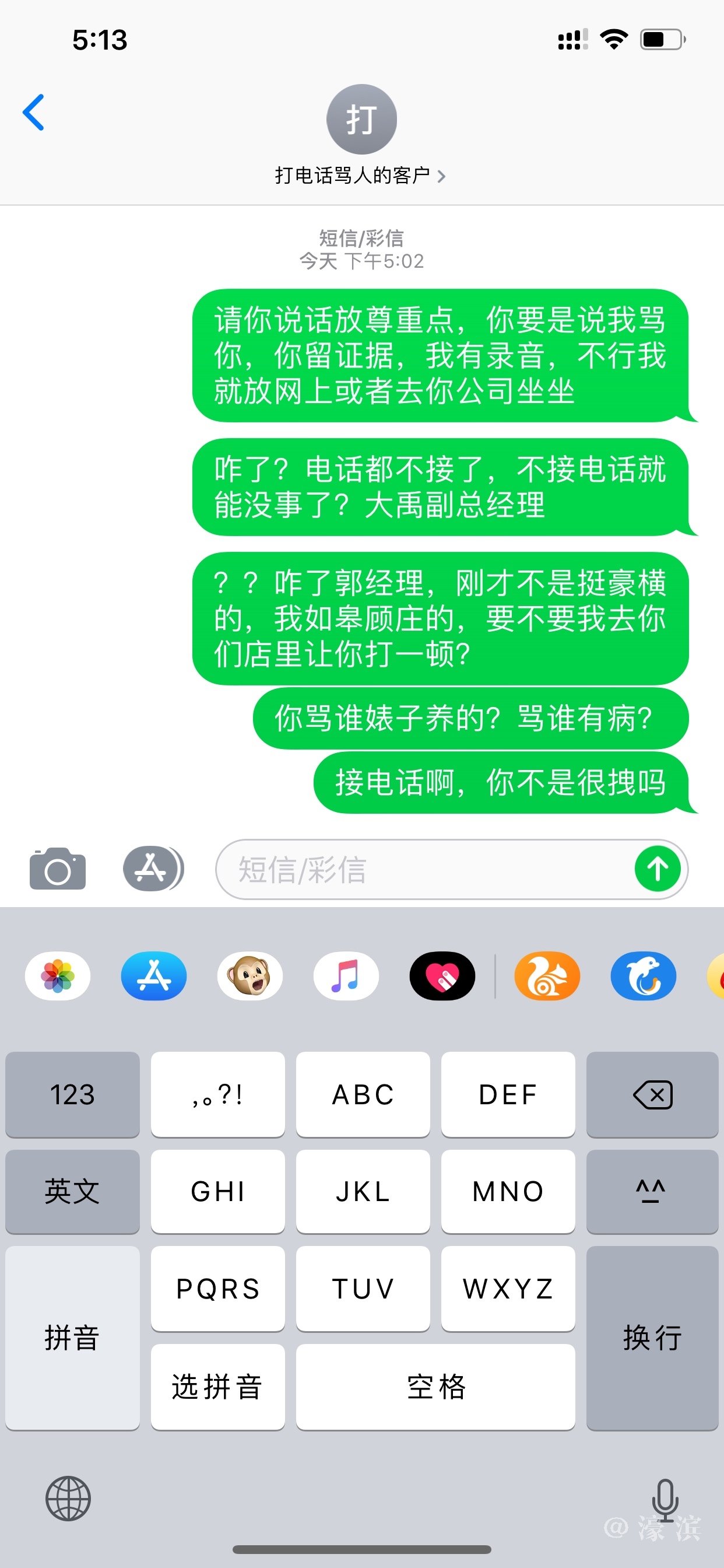Open the Music app in the app strip
Screen dimensions: 724x1568
(x=346, y=976)
